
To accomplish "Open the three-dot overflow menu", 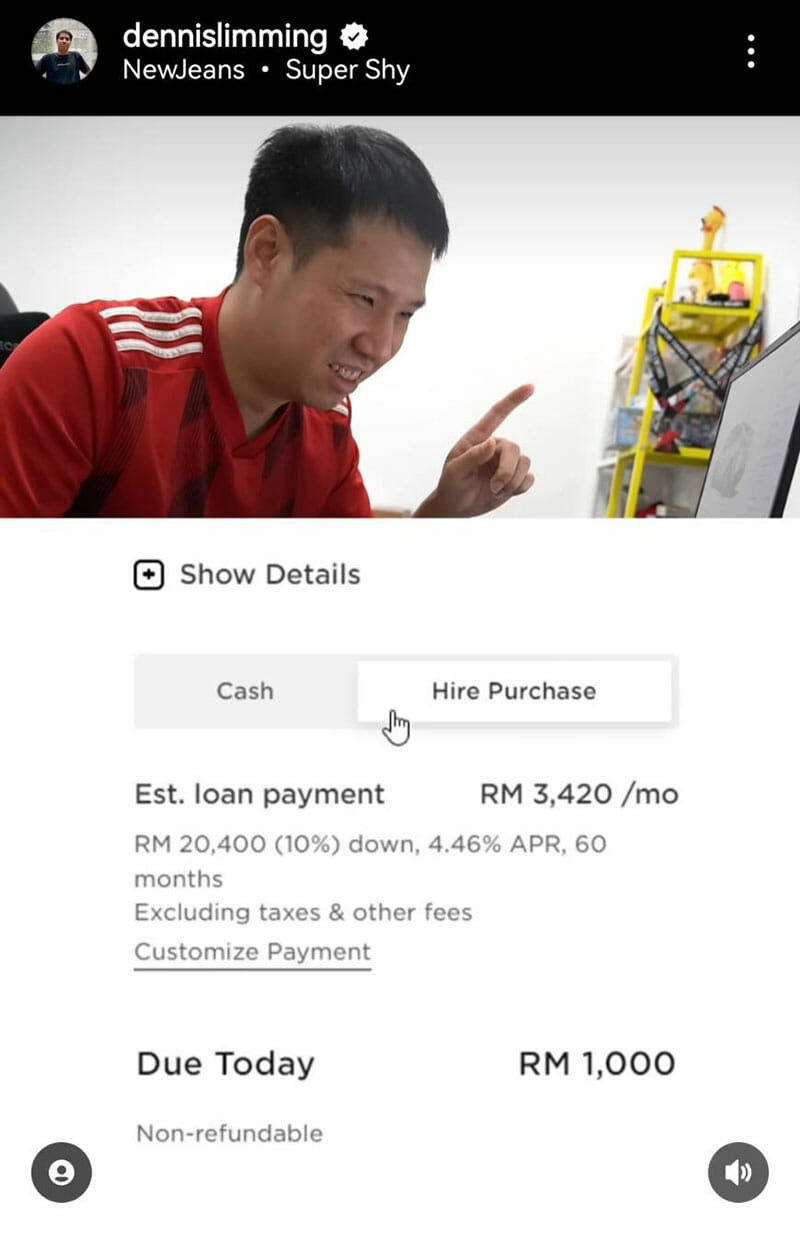I will (x=751, y=51).
